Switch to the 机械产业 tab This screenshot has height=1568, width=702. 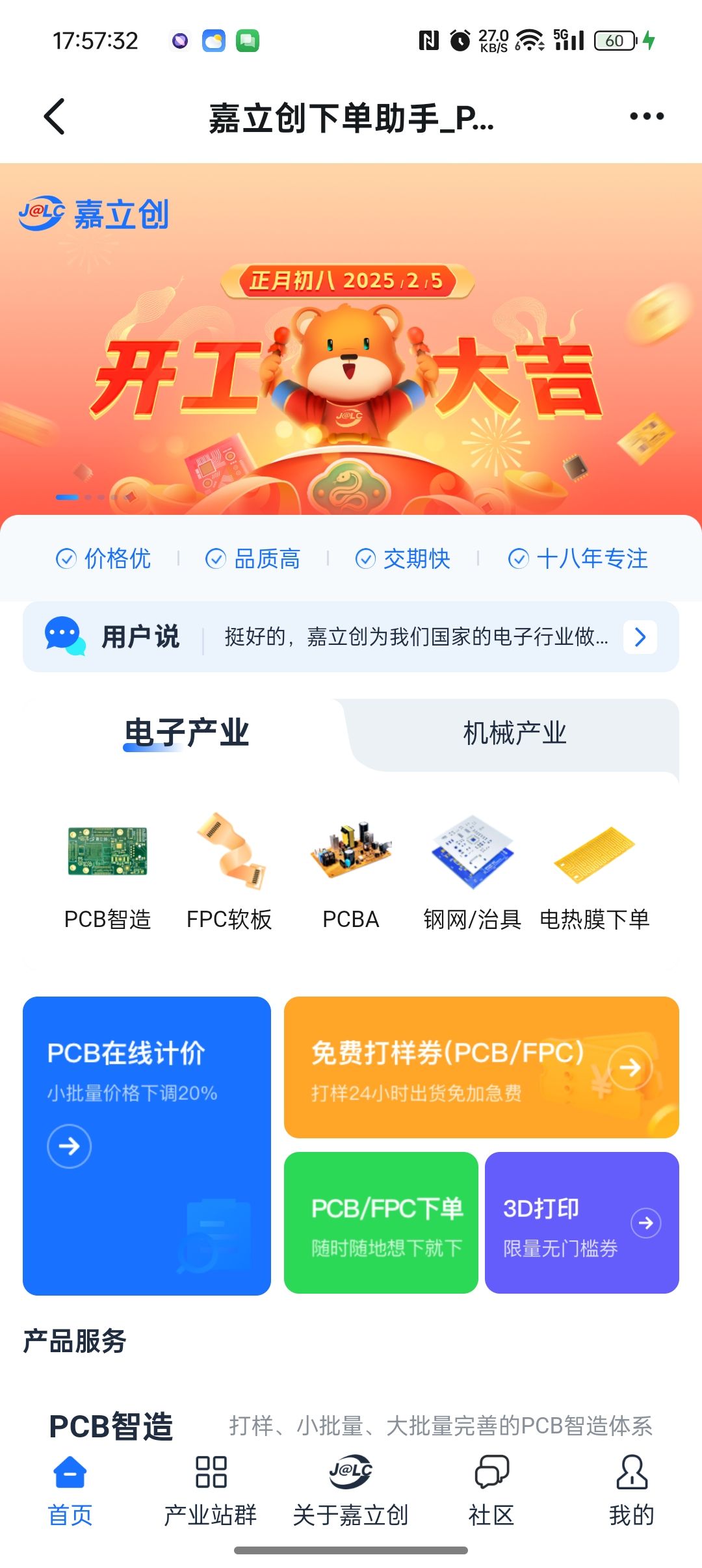pyautogui.click(x=514, y=733)
